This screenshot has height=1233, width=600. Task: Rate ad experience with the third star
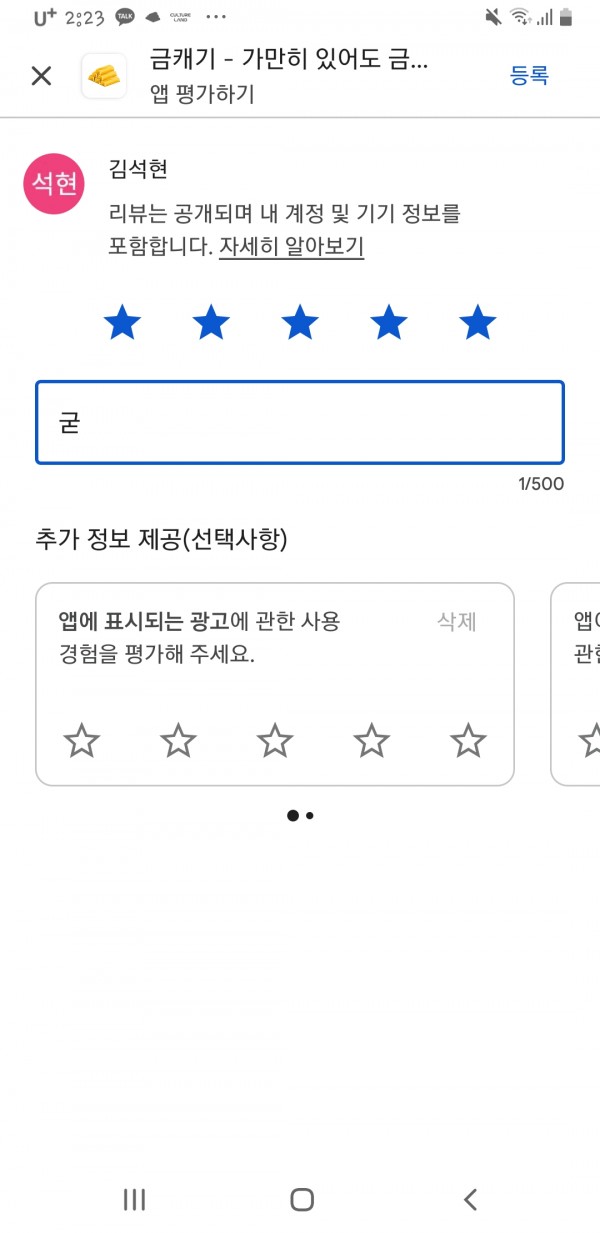point(275,741)
